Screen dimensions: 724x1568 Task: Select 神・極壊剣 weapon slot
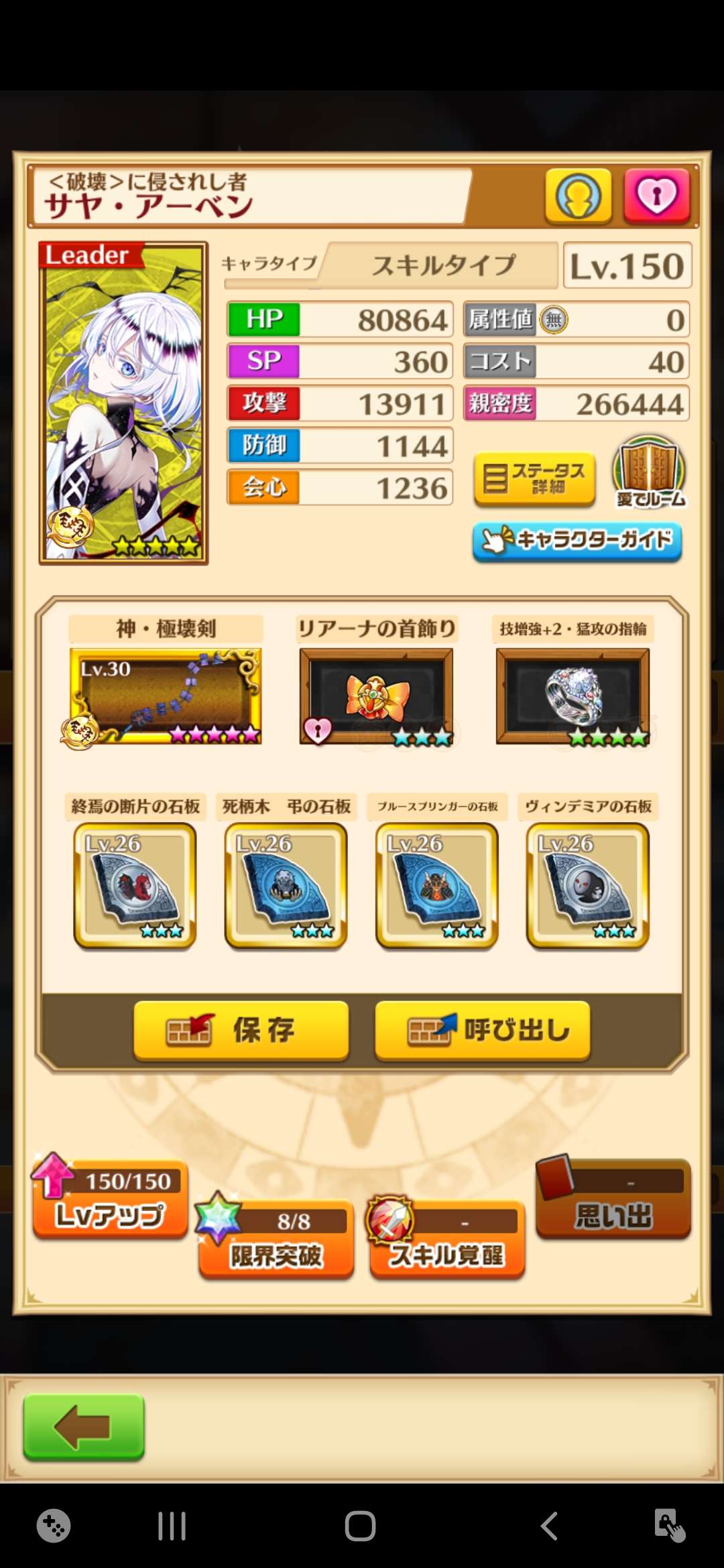[x=166, y=696]
